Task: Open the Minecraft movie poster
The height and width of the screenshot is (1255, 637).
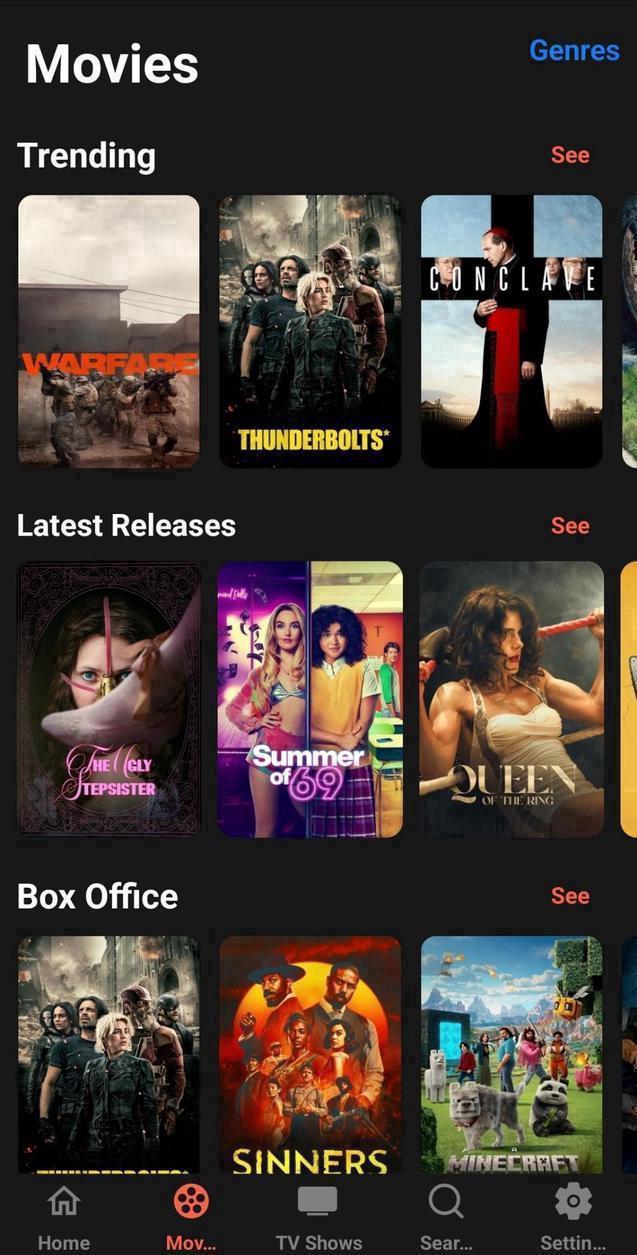Action: pos(511,1053)
